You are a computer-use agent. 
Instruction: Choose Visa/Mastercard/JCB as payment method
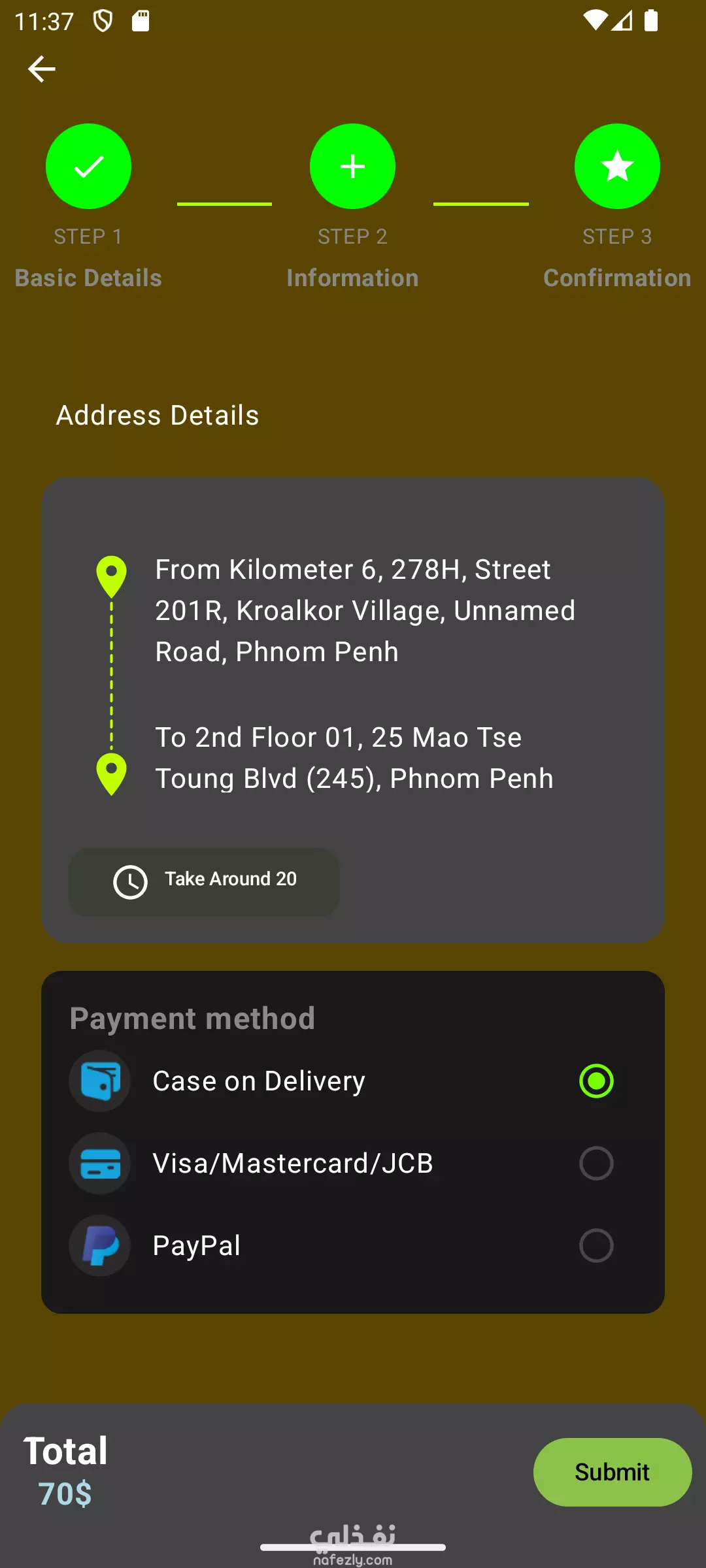tap(596, 1163)
